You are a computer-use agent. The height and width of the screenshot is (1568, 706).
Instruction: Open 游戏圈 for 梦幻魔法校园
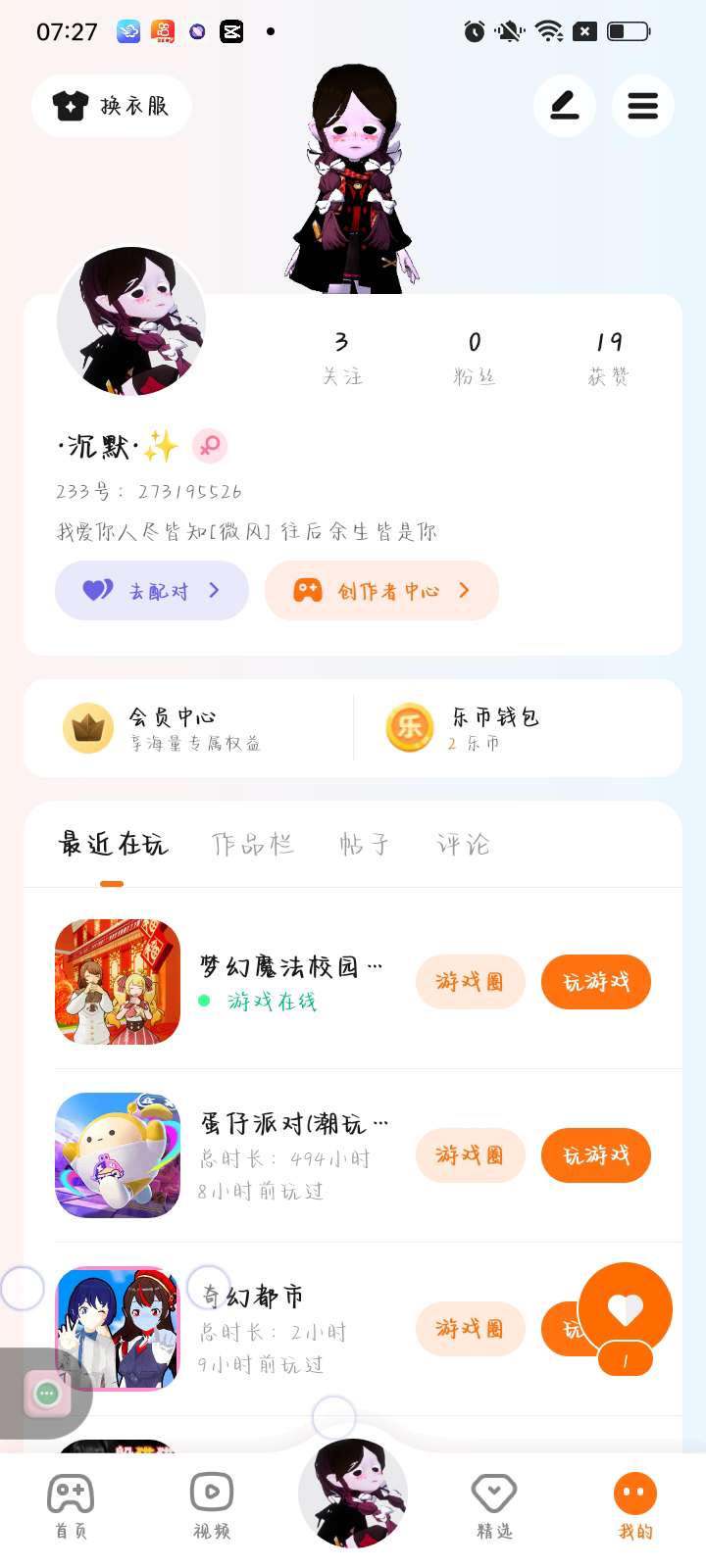point(470,981)
